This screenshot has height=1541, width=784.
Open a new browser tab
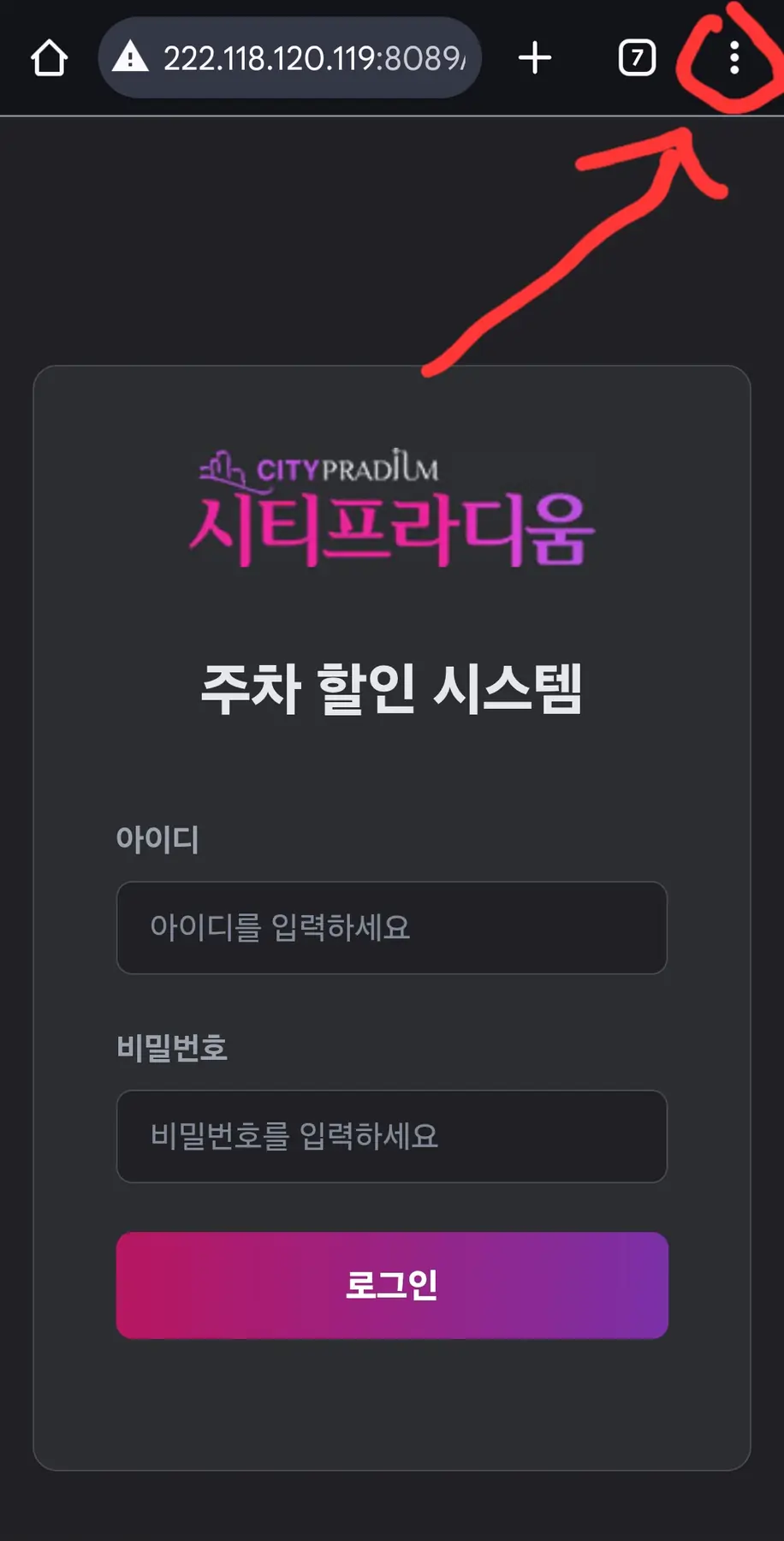(535, 58)
